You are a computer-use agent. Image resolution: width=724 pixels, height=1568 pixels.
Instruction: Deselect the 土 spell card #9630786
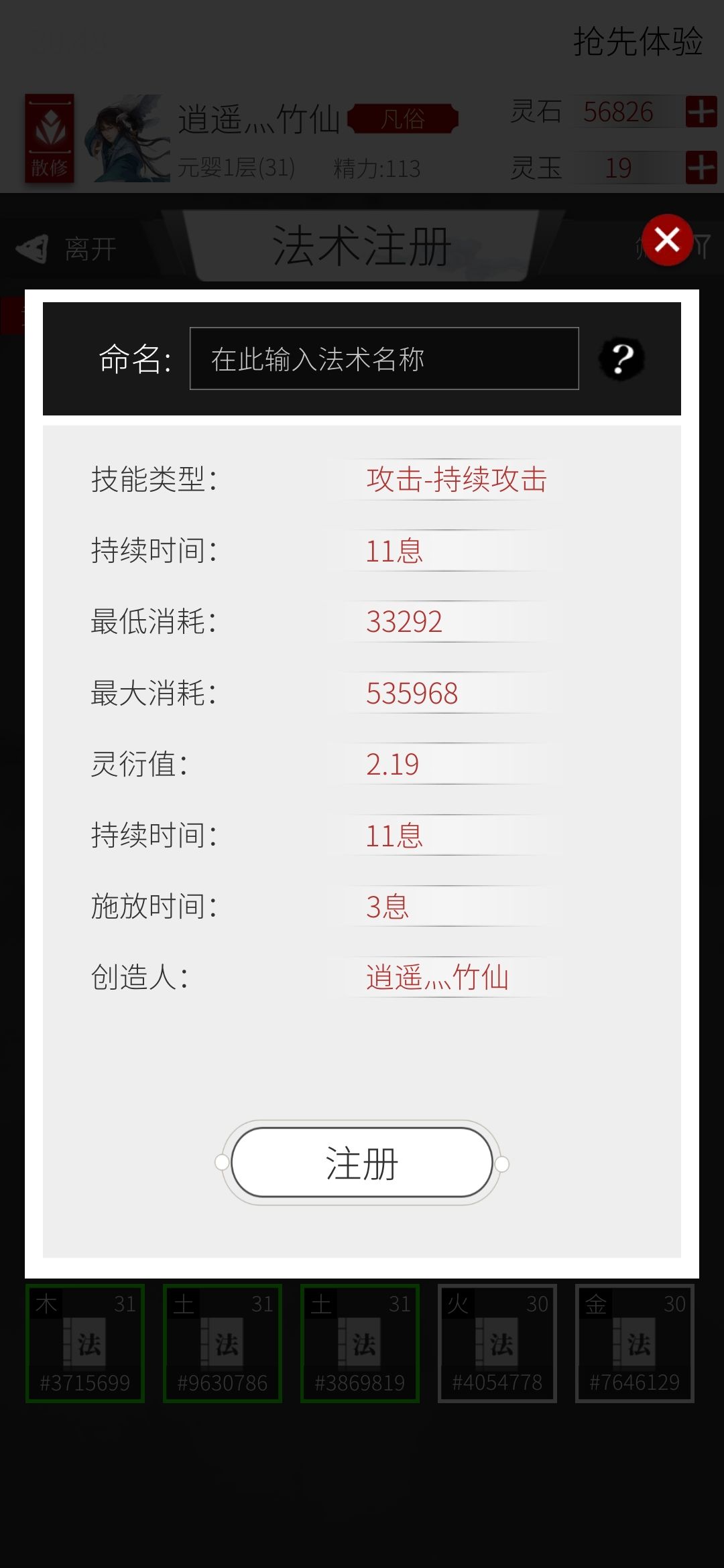click(x=223, y=1344)
